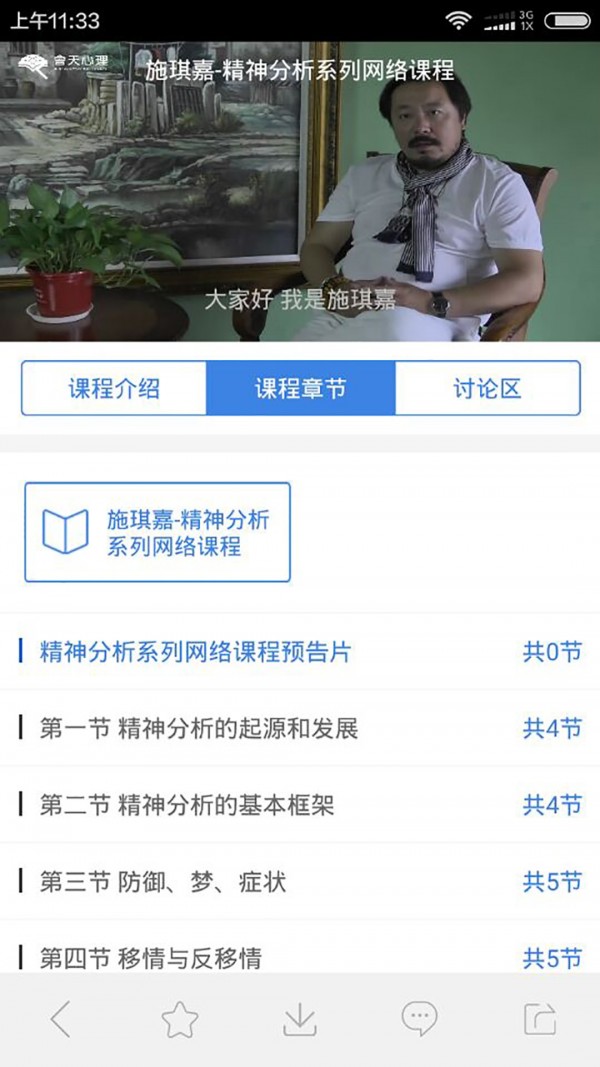Open the 讨论区 tab
Image resolution: width=600 pixels, height=1067 pixels.
(x=487, y=388)
